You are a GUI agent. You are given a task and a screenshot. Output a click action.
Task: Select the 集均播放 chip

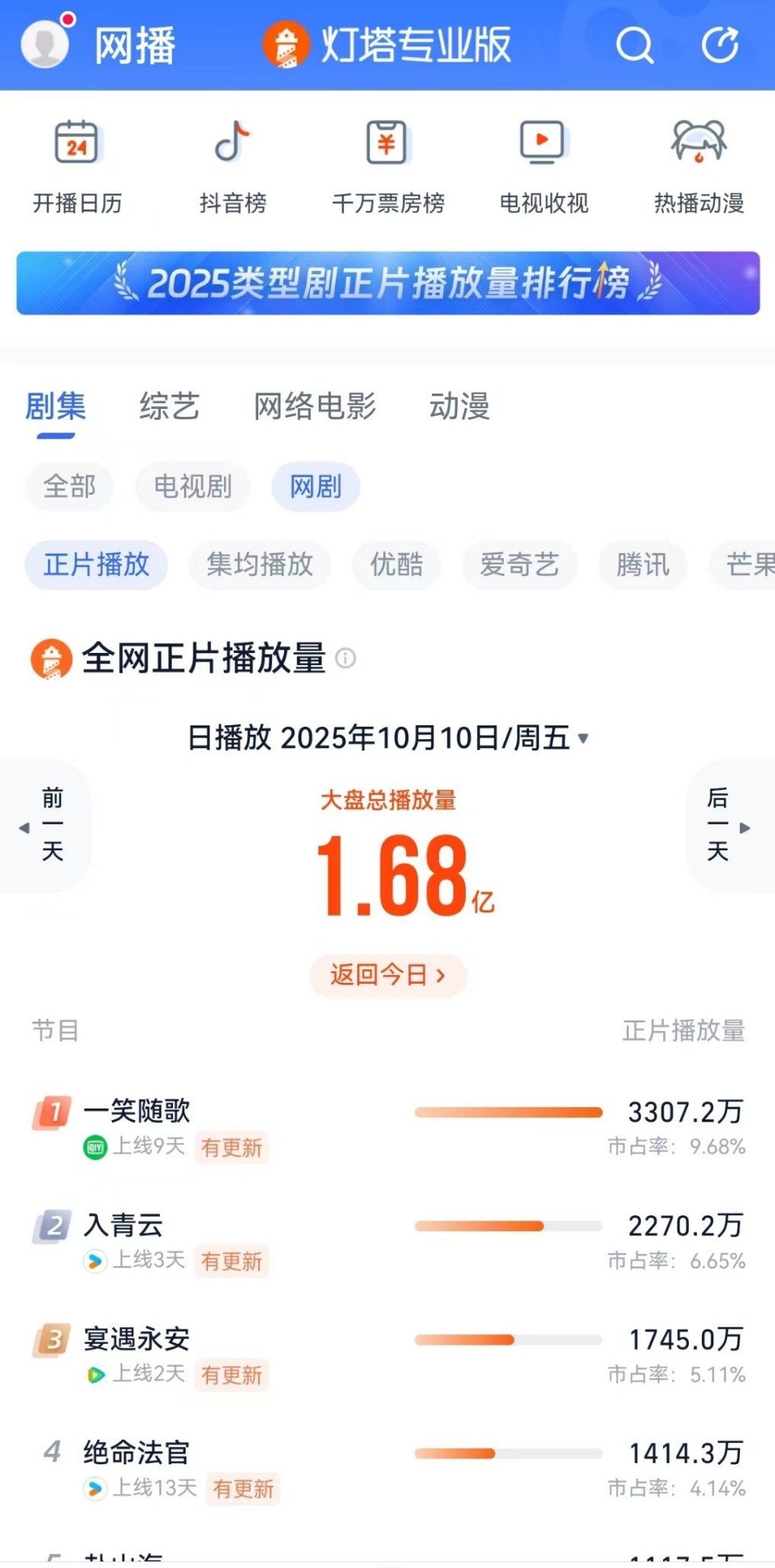click(x=260, y=565)
